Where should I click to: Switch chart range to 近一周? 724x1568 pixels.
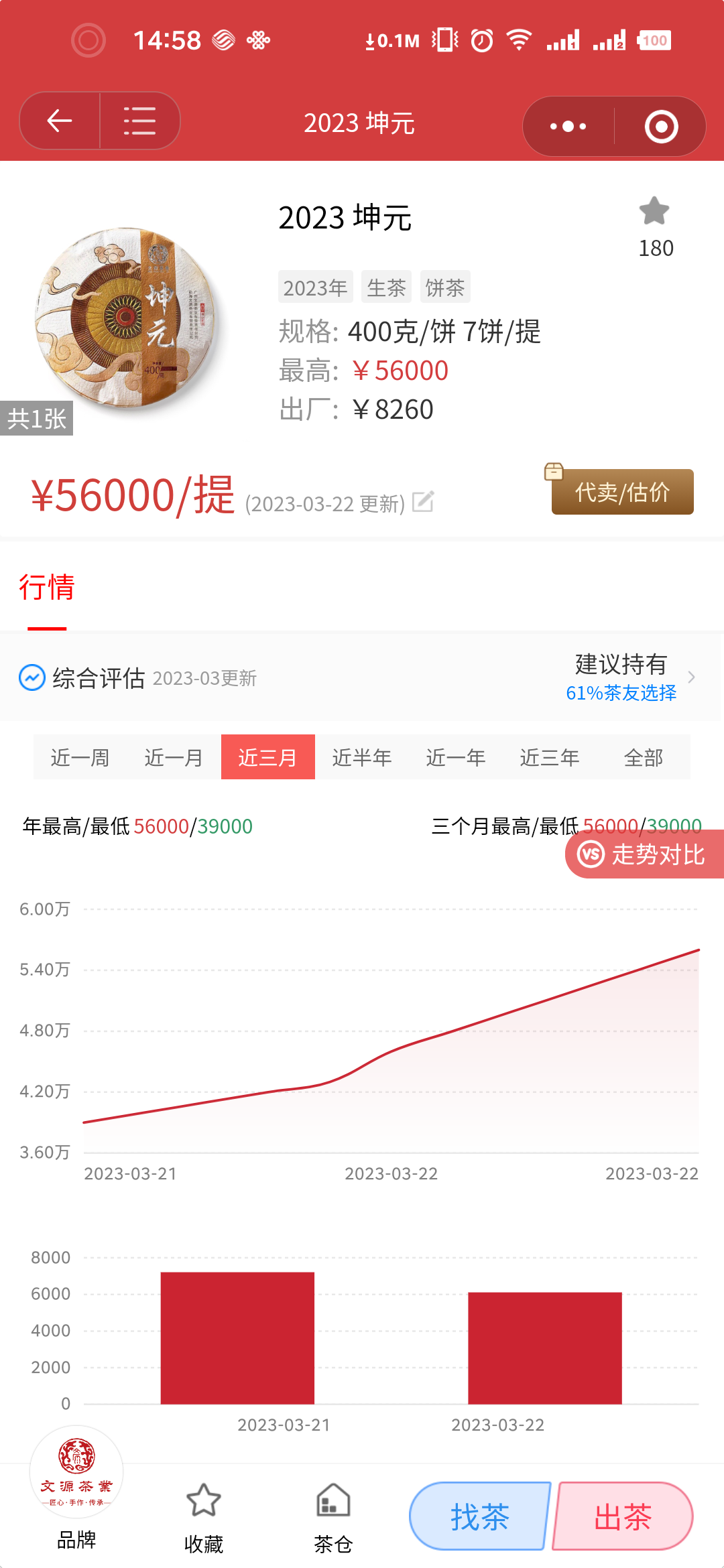(80, 757)
